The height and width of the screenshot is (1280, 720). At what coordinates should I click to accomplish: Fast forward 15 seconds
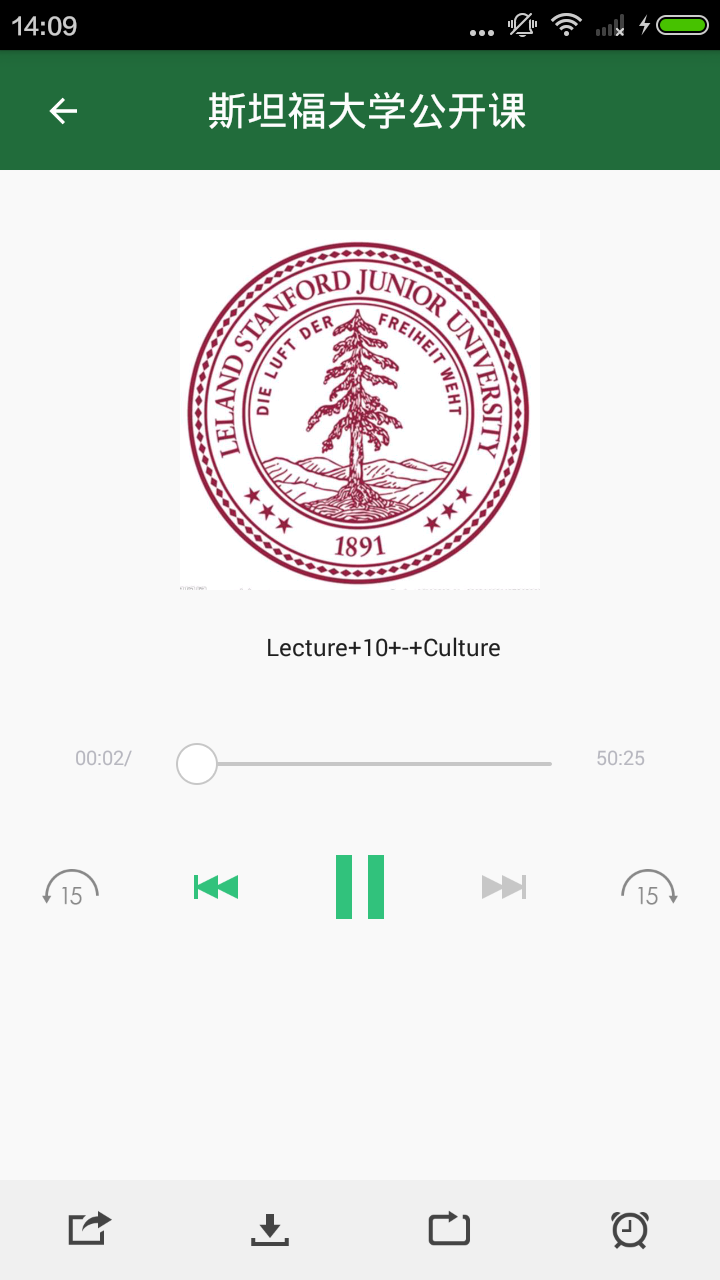tap(649, 889)
